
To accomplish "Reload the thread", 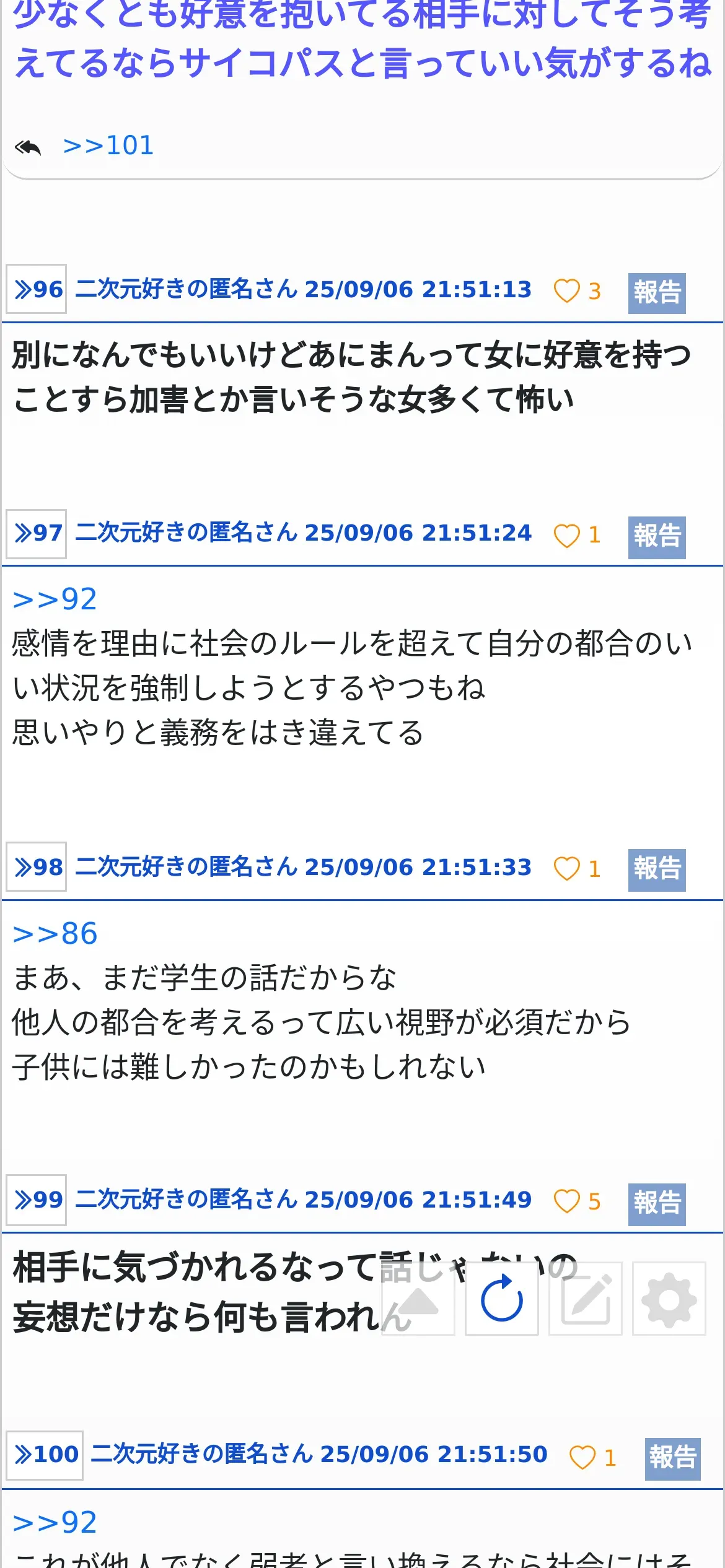I will tap(502, 1298).
